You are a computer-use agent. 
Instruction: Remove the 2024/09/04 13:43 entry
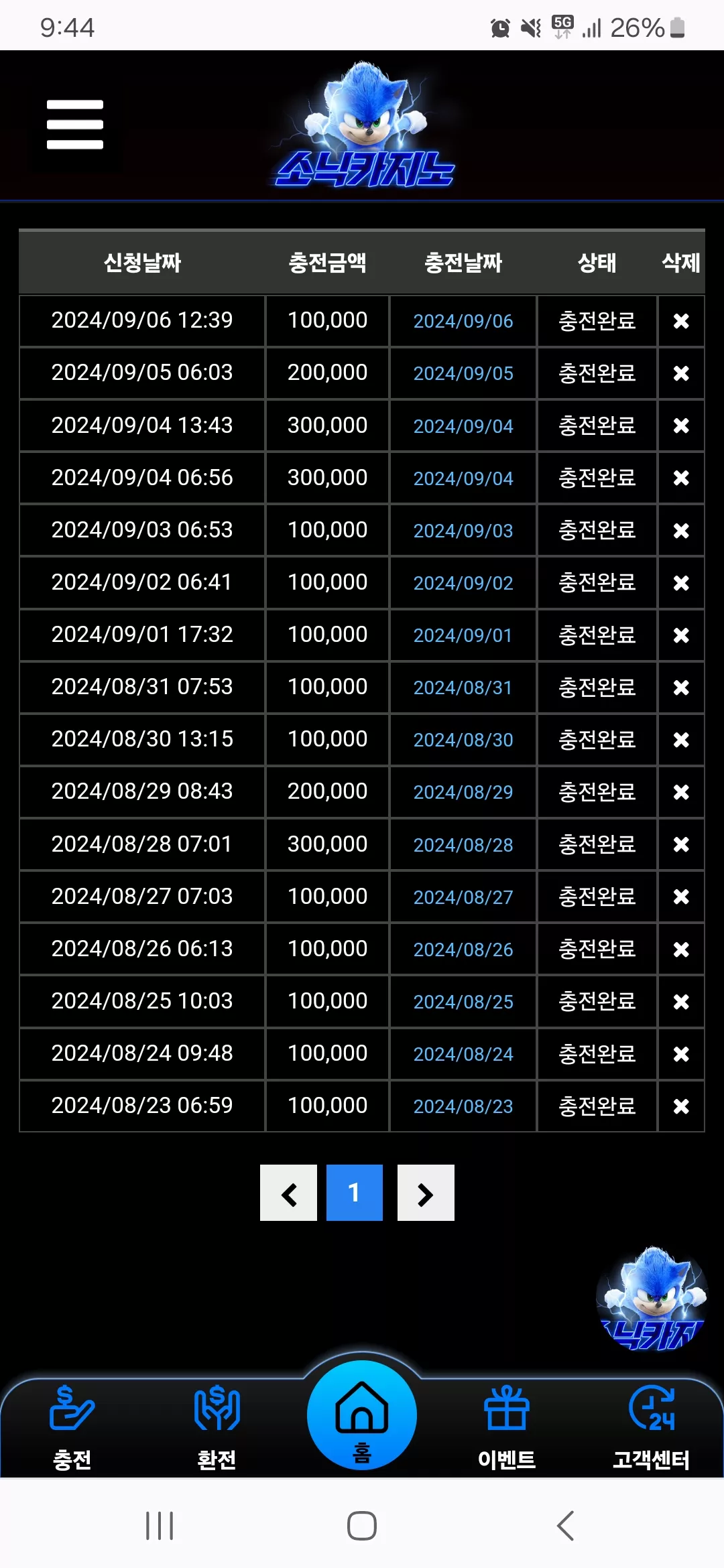pyautogui.click(x=681, y=426)
